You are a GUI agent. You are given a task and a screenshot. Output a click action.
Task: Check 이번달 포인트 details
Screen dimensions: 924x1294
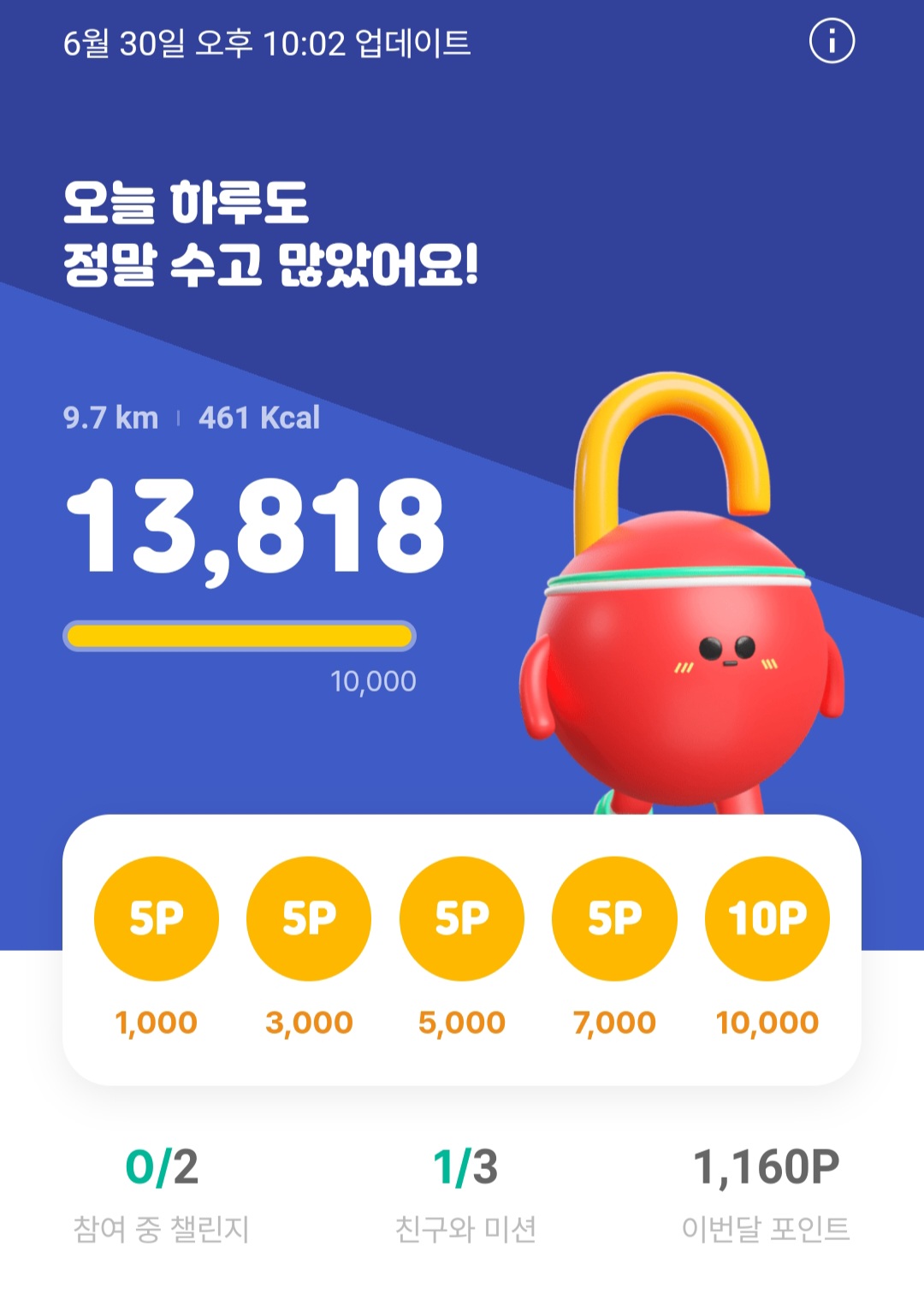[x=766, y=1194]
